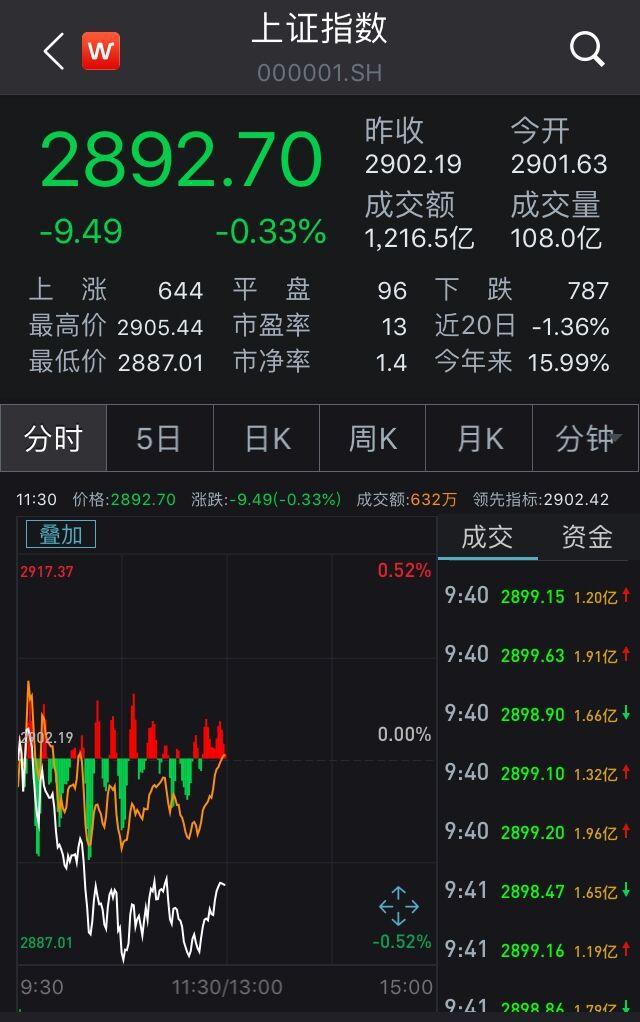
Task: Show the 月K chart tab
Action: 480,439
